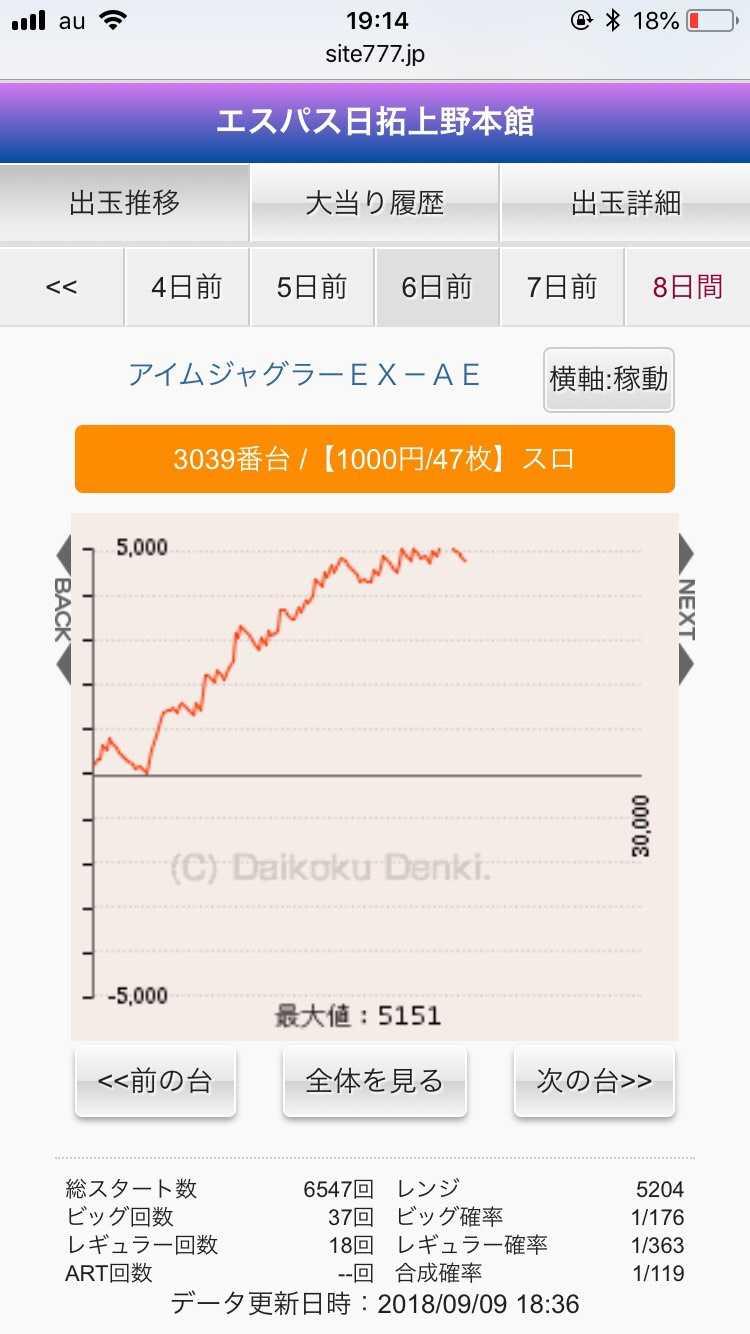Viewport: 750px width, 1334px height.
Task: Tap 全体を見る to view all
Action: (374, 1081)
